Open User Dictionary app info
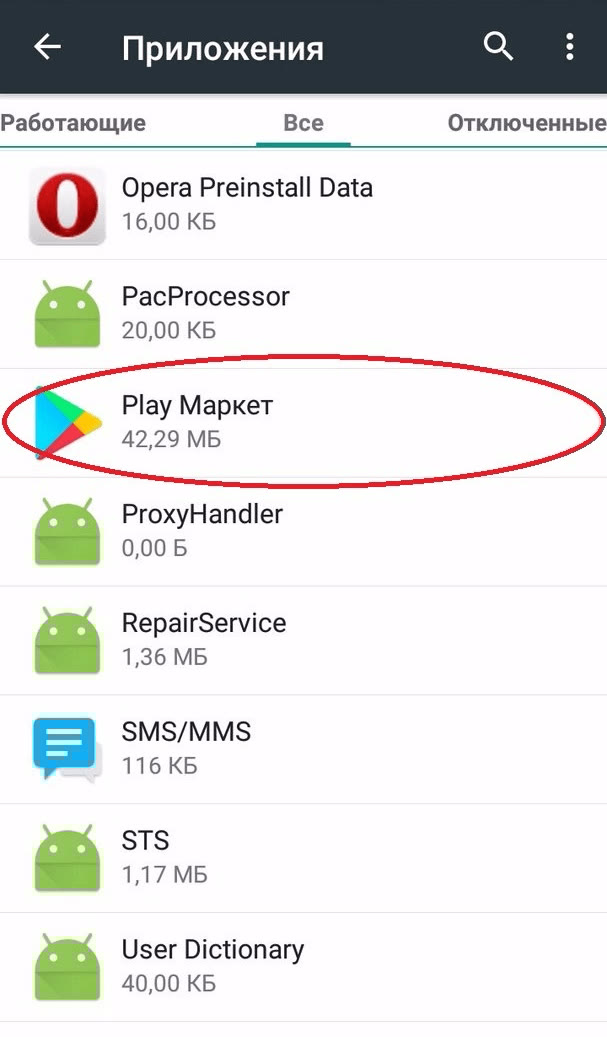 pyautogui.click(x=303, y=966)
